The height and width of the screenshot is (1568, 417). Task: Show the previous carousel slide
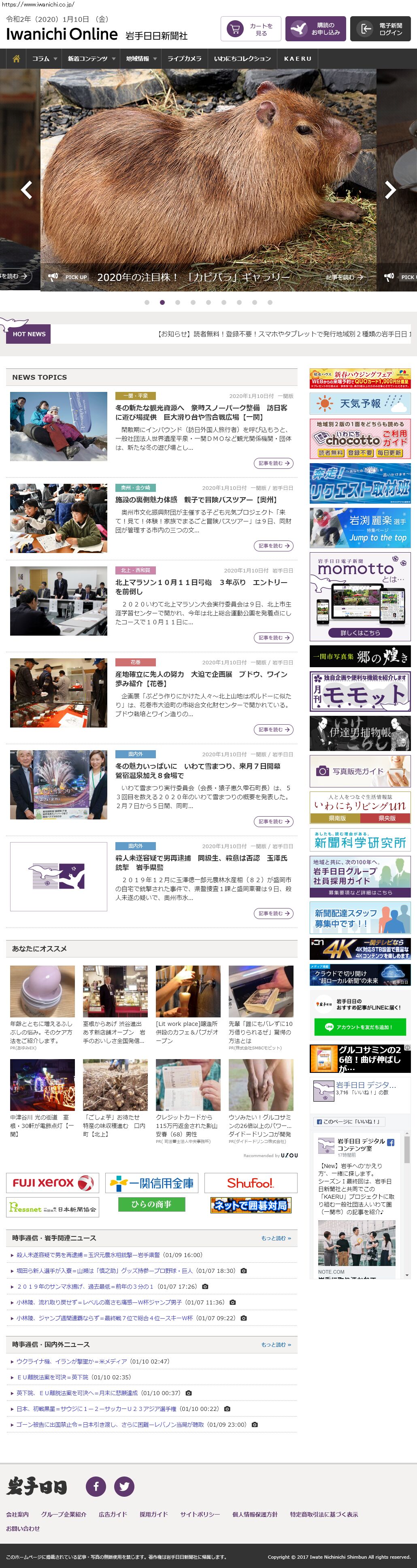(26, 190)
